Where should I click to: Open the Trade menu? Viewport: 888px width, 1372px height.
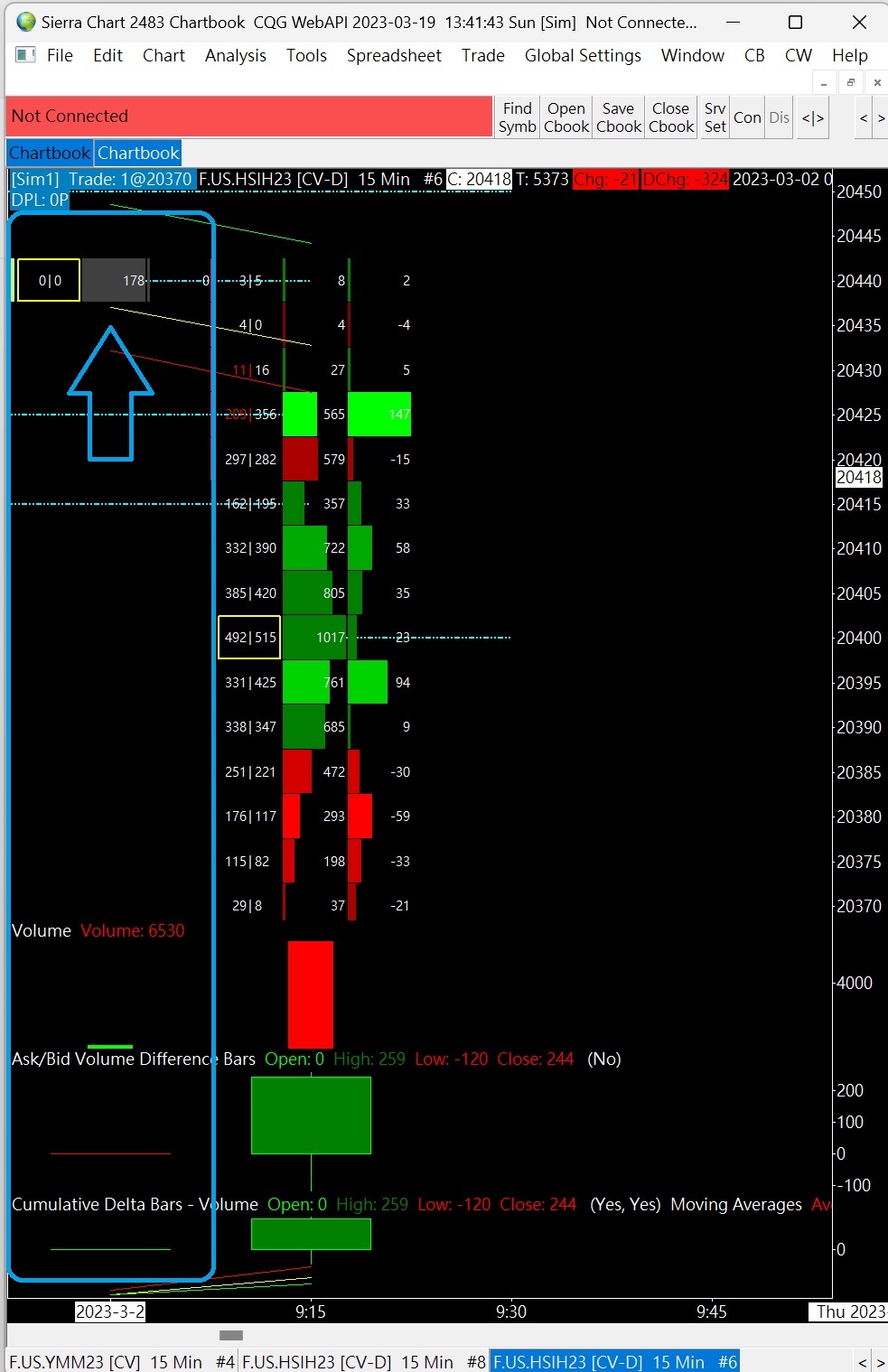click(x=482, y=56)
